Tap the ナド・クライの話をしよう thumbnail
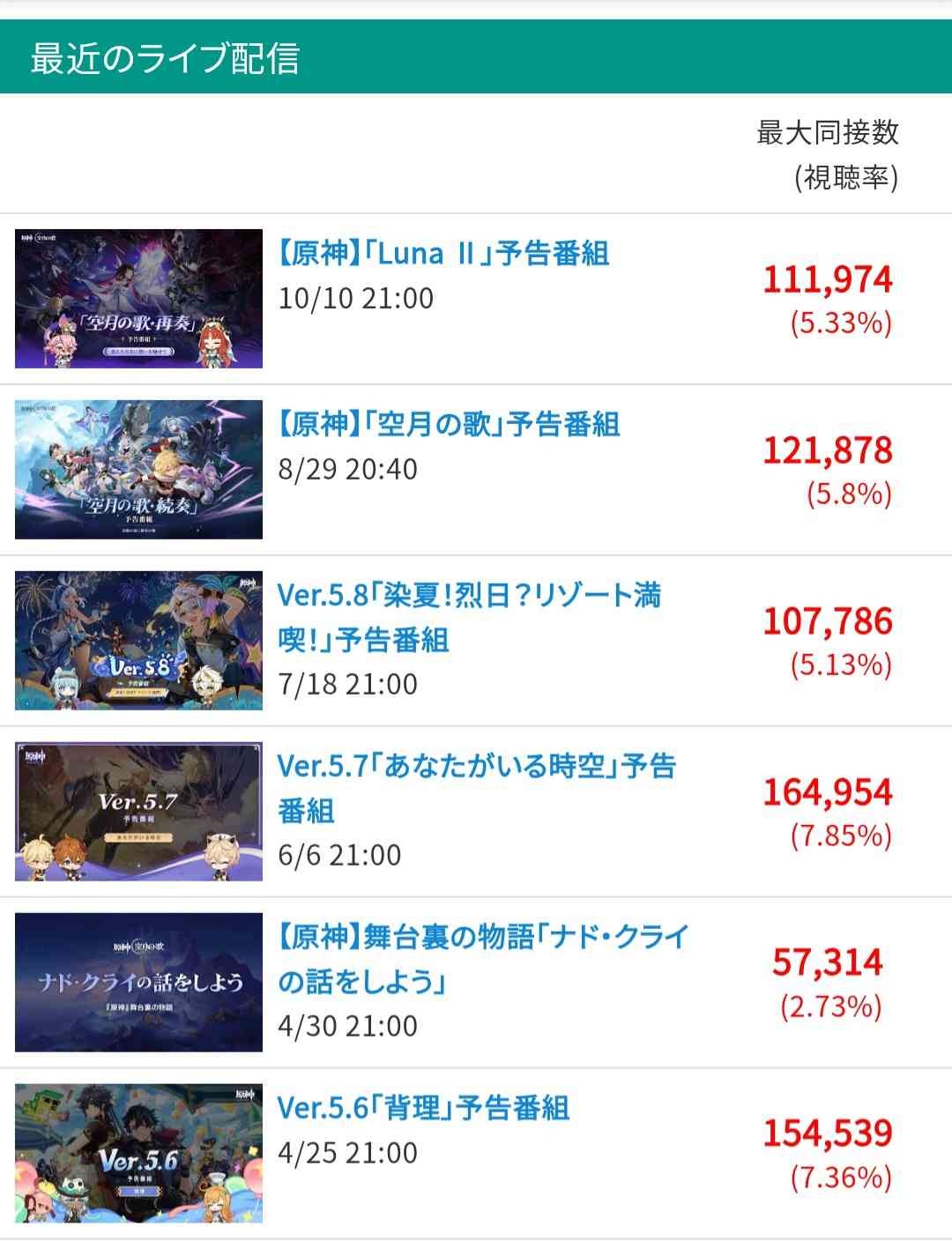The height and width of the screenshot is (1241, 952). coord(138,983)
